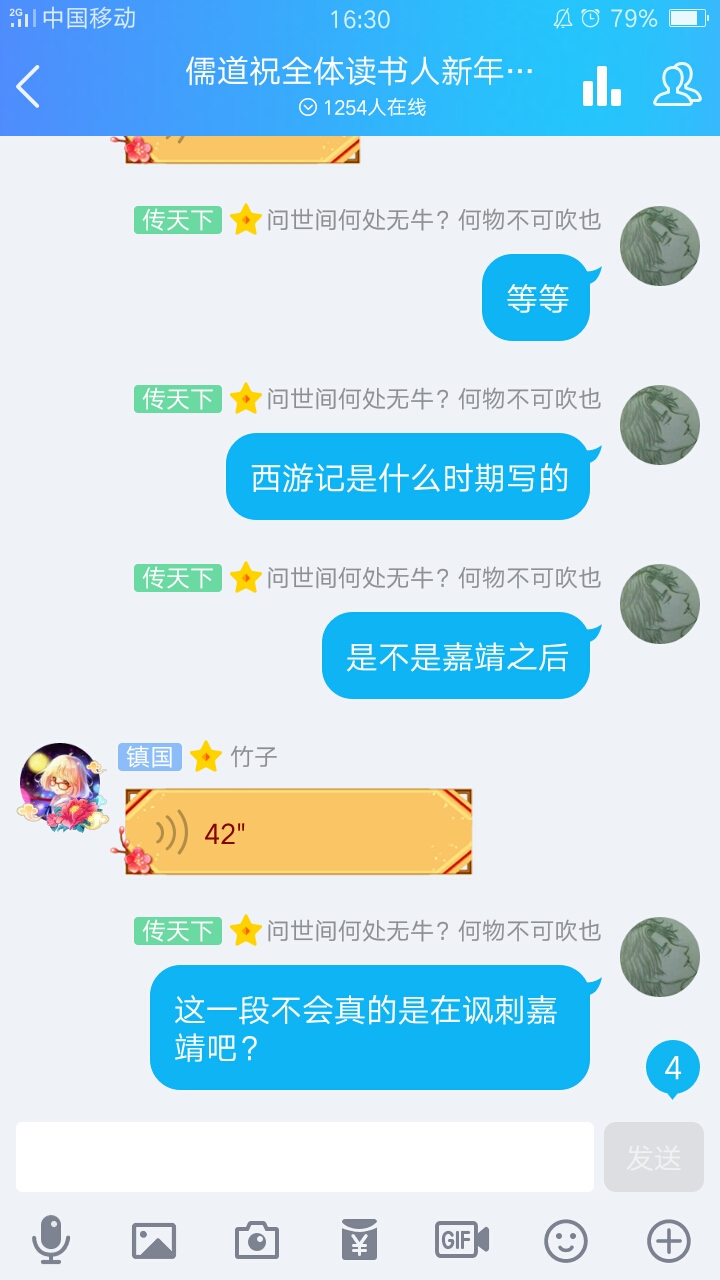Open the group members icon

[x=677, y=85]
